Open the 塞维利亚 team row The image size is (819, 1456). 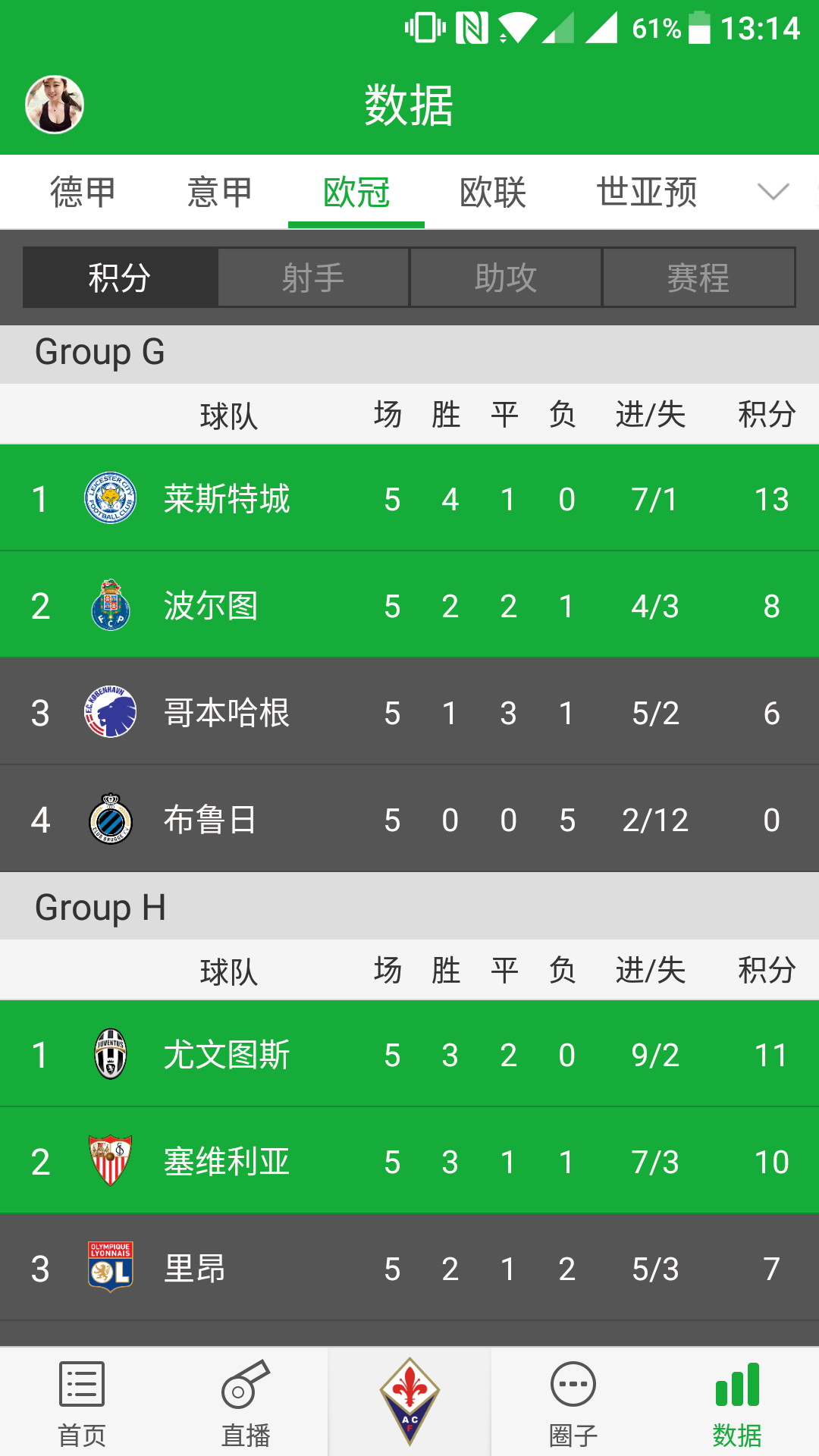tap(409, 1161)
